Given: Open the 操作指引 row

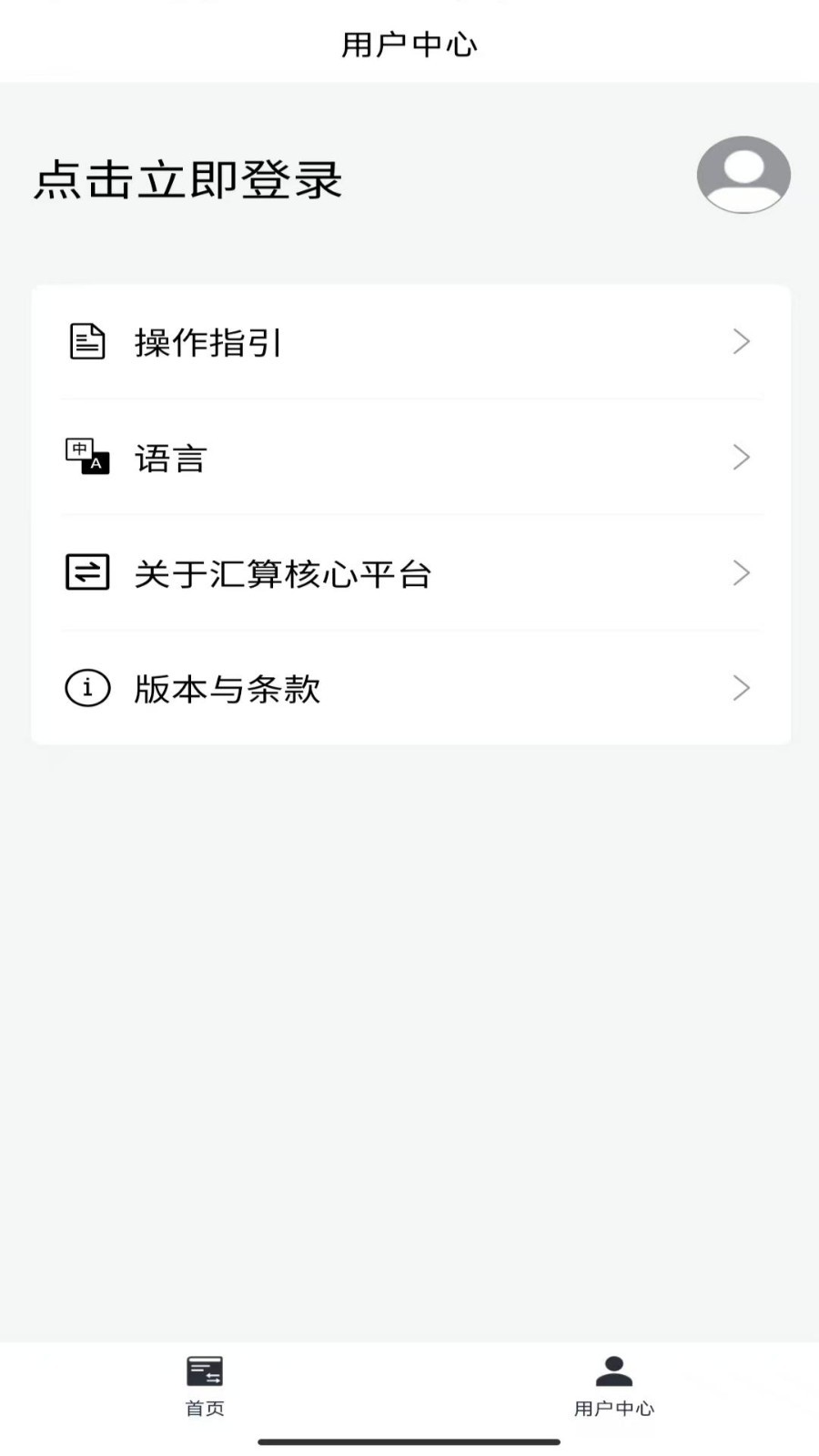Looking at the screenshot, I should (409, 342).
